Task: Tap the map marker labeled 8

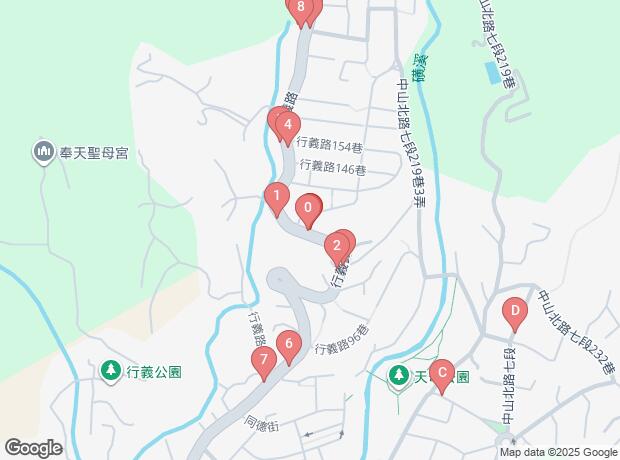Action: pos(300,8)
